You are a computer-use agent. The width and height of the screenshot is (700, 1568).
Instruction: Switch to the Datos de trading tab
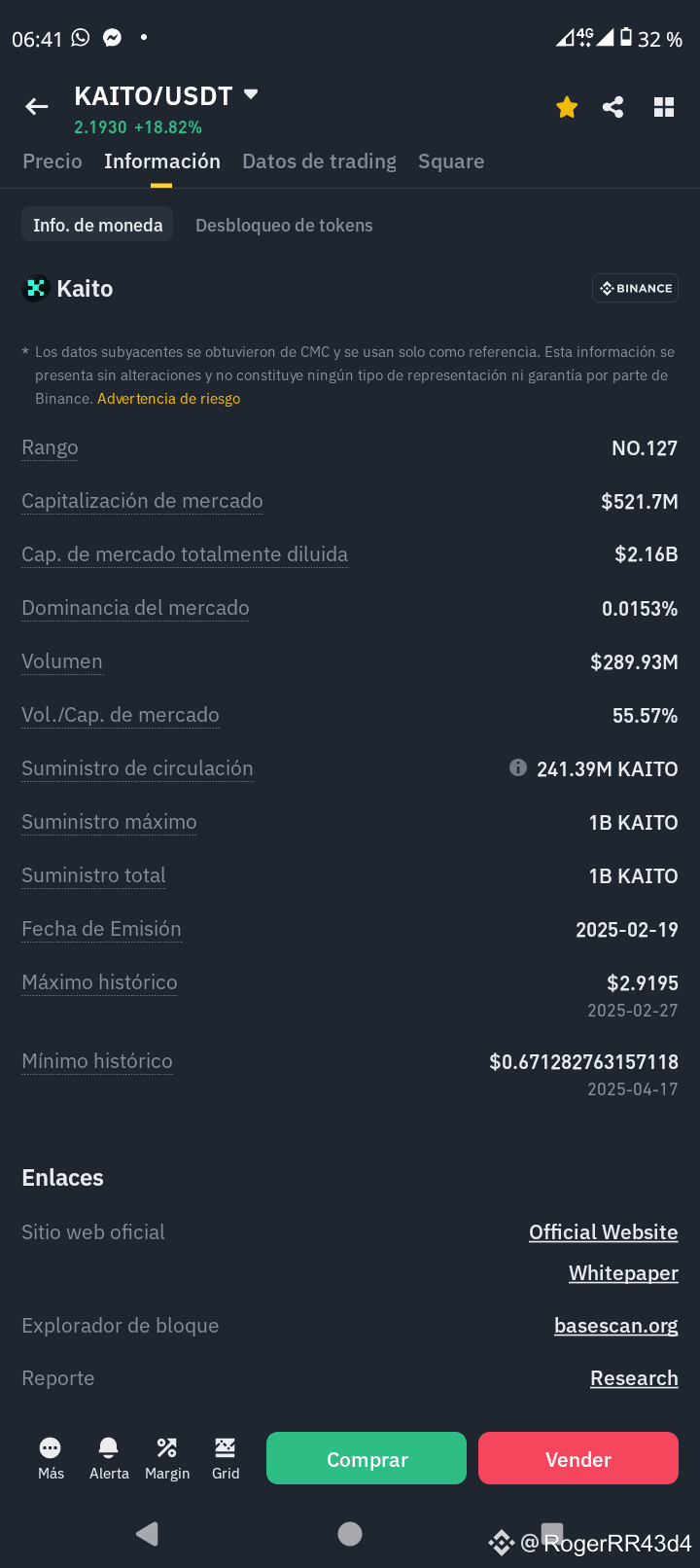pos(319,161)
